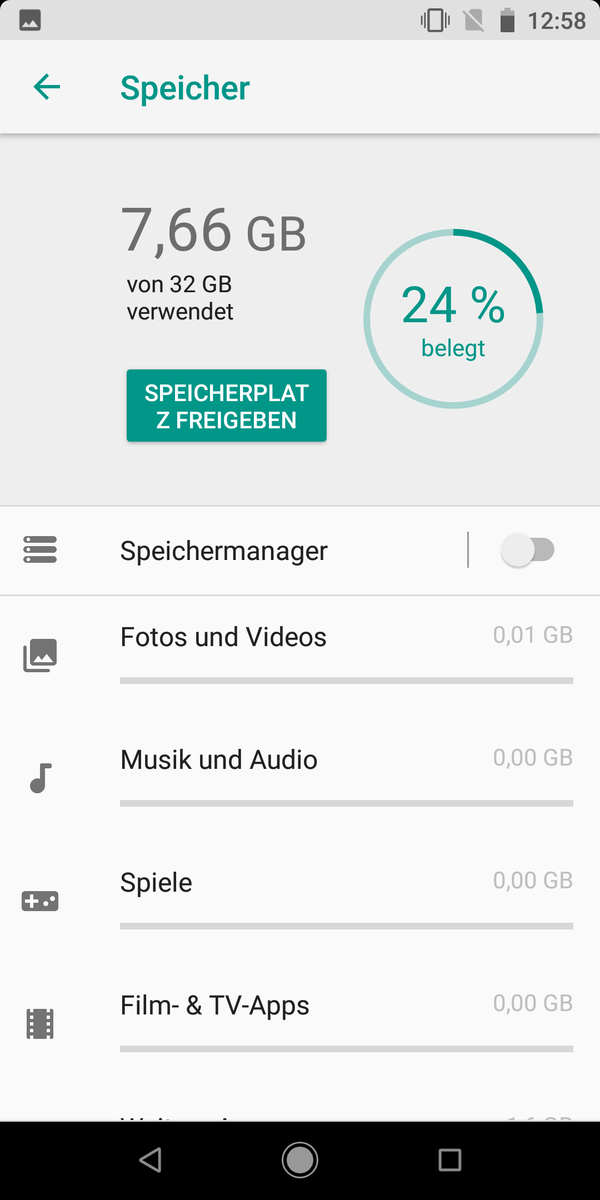Viewport: 600px width, 1200px height.
Task: Tap the Speicherplatz freigeben button
Action: (226, 406)
